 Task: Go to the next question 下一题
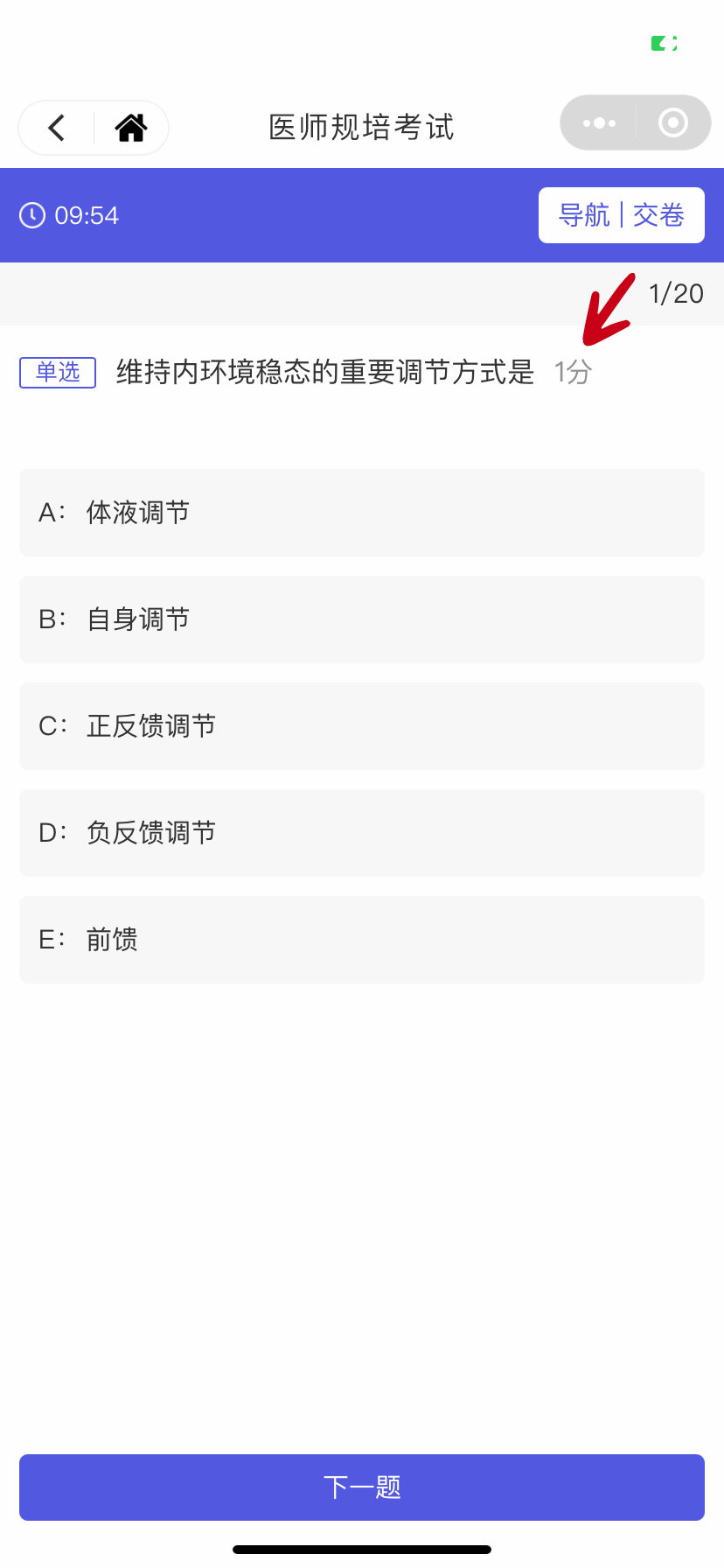click(x=362, y=1487)
